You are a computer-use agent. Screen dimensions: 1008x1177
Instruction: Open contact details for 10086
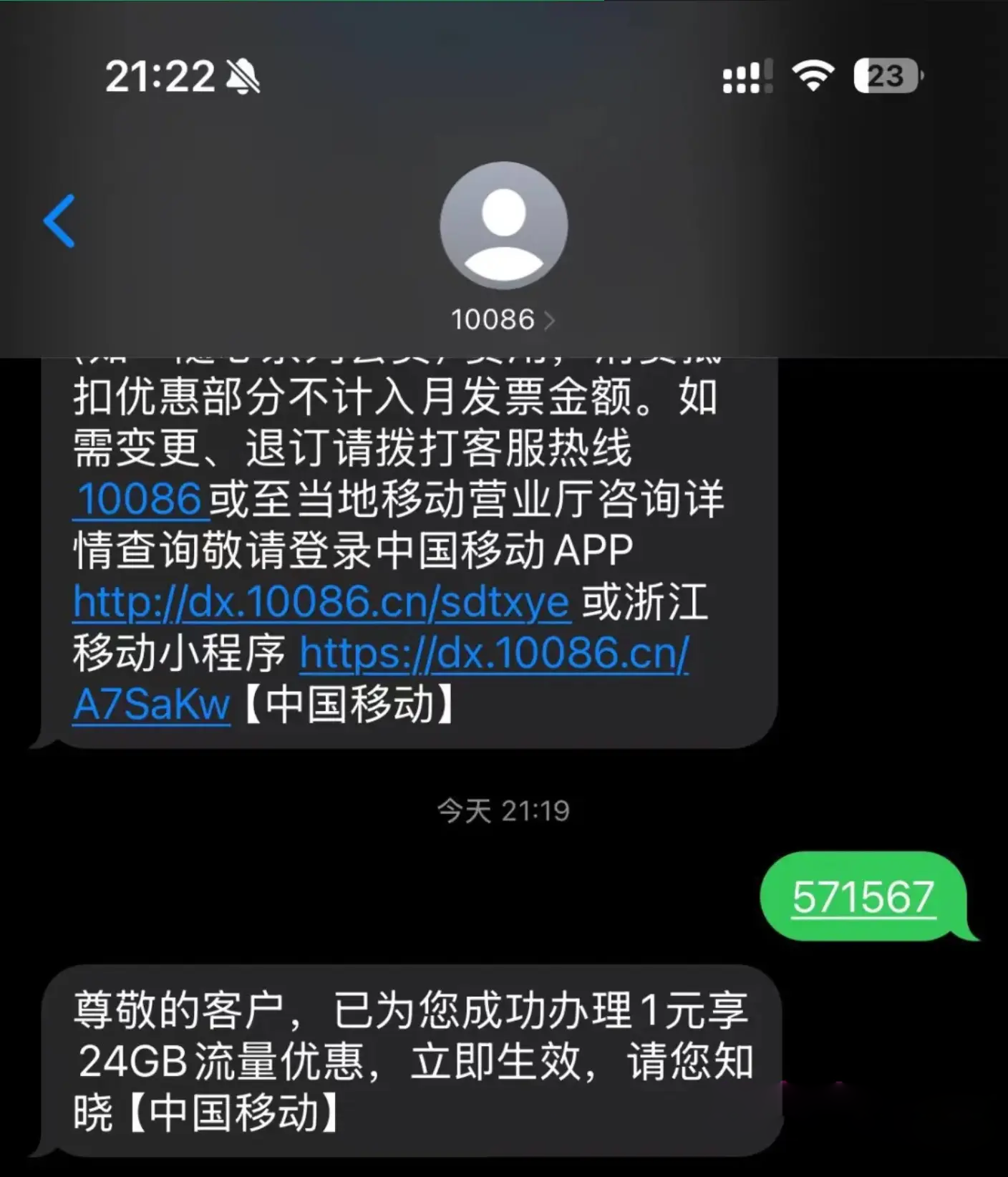click(x=503, y=319)
